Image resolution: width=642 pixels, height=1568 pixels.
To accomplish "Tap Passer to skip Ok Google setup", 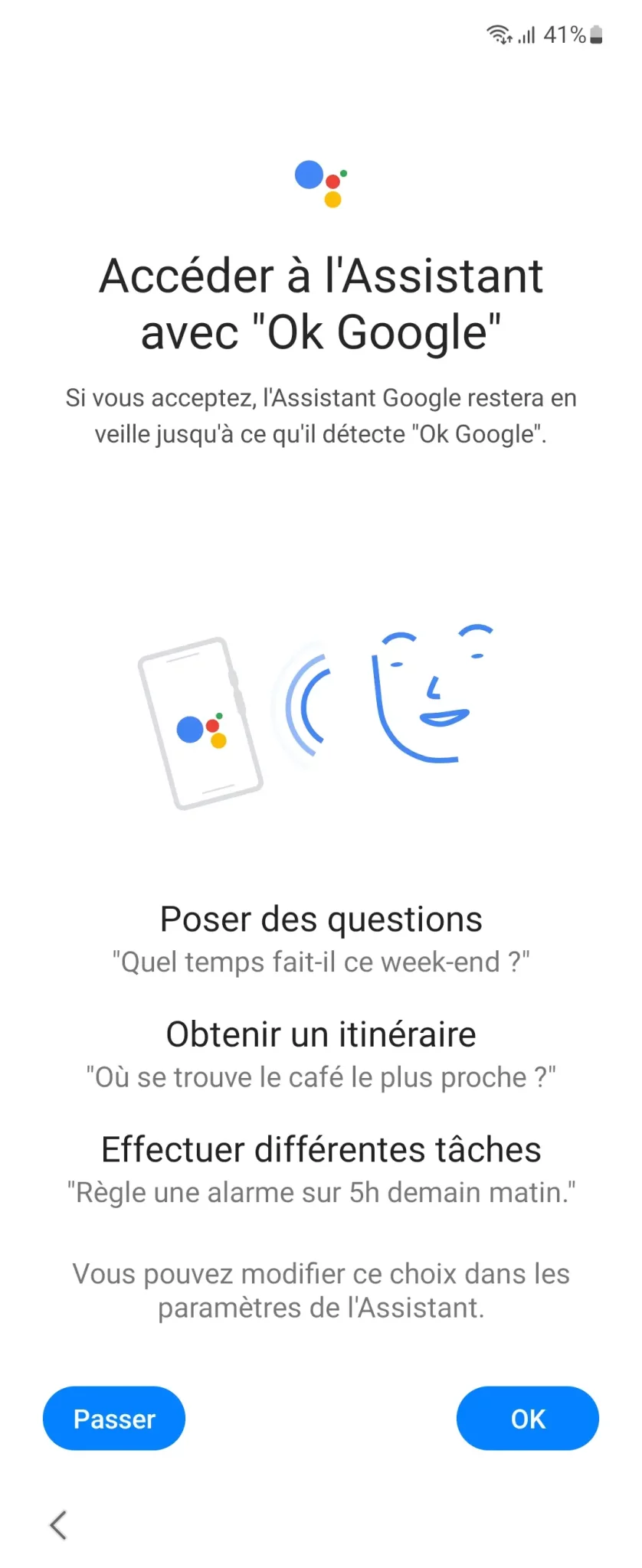I will (114, 1418).
